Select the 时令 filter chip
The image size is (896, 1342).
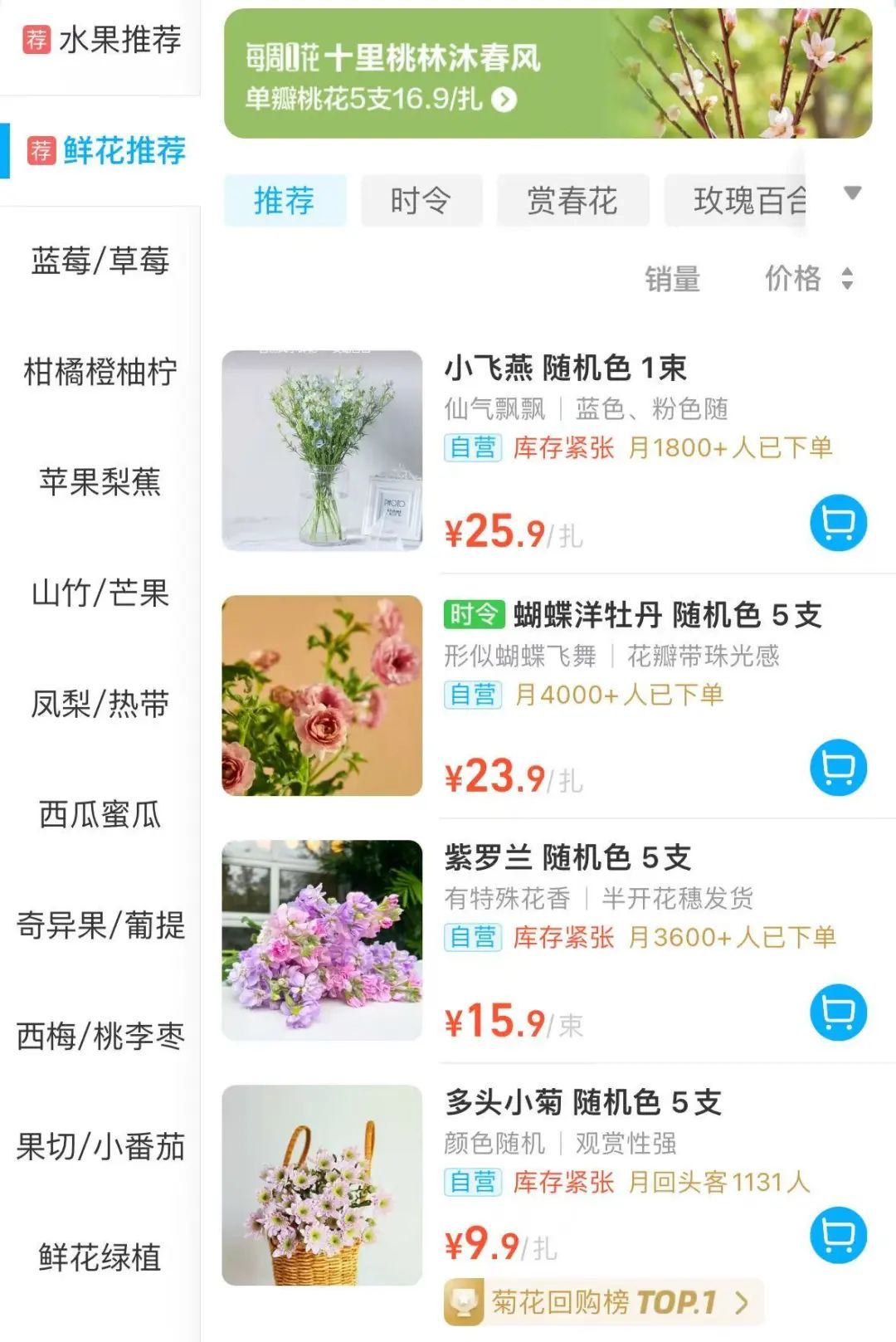pyautogui.click(x=421, y=201)
